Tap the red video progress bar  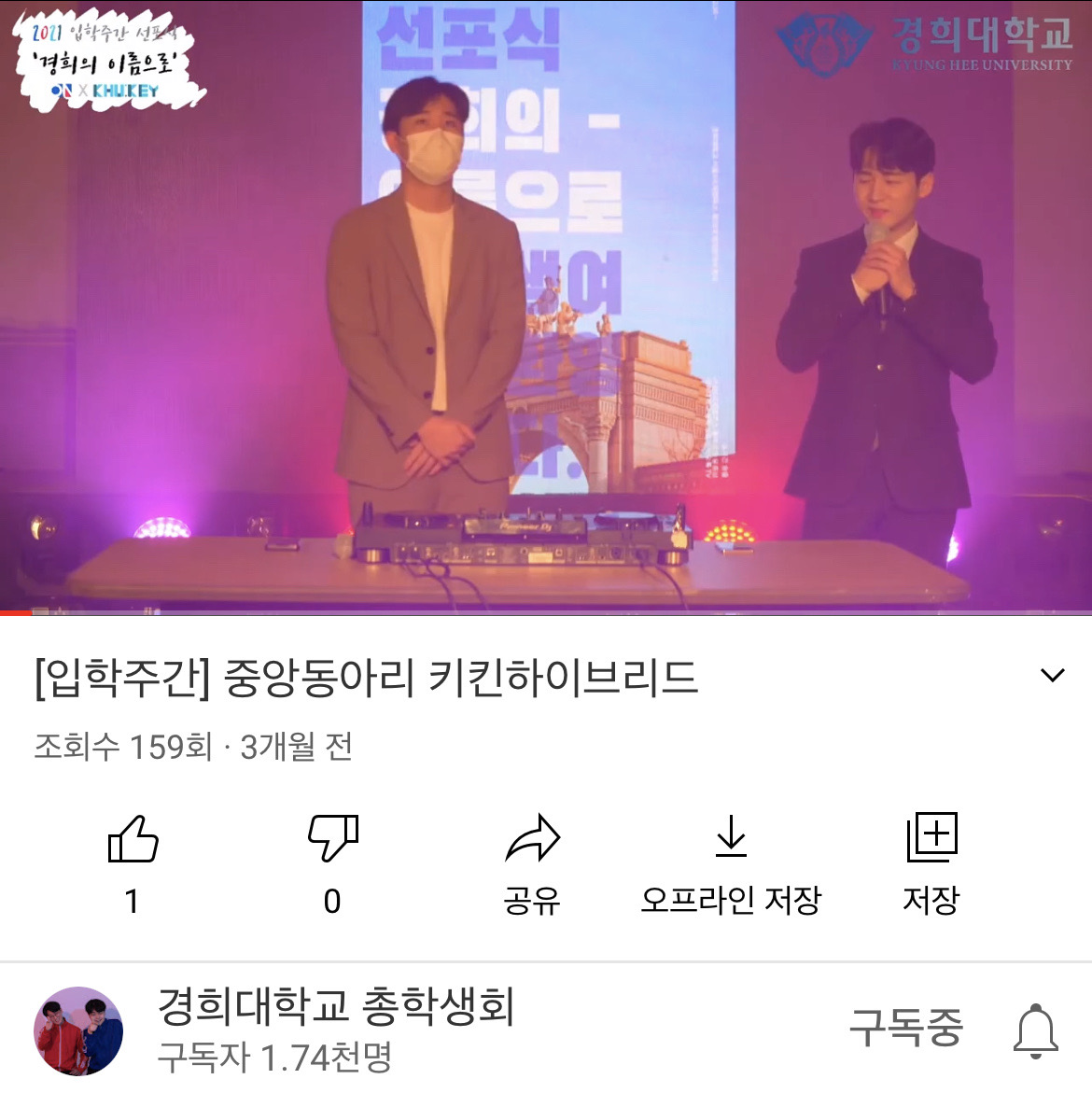point(15,613)
